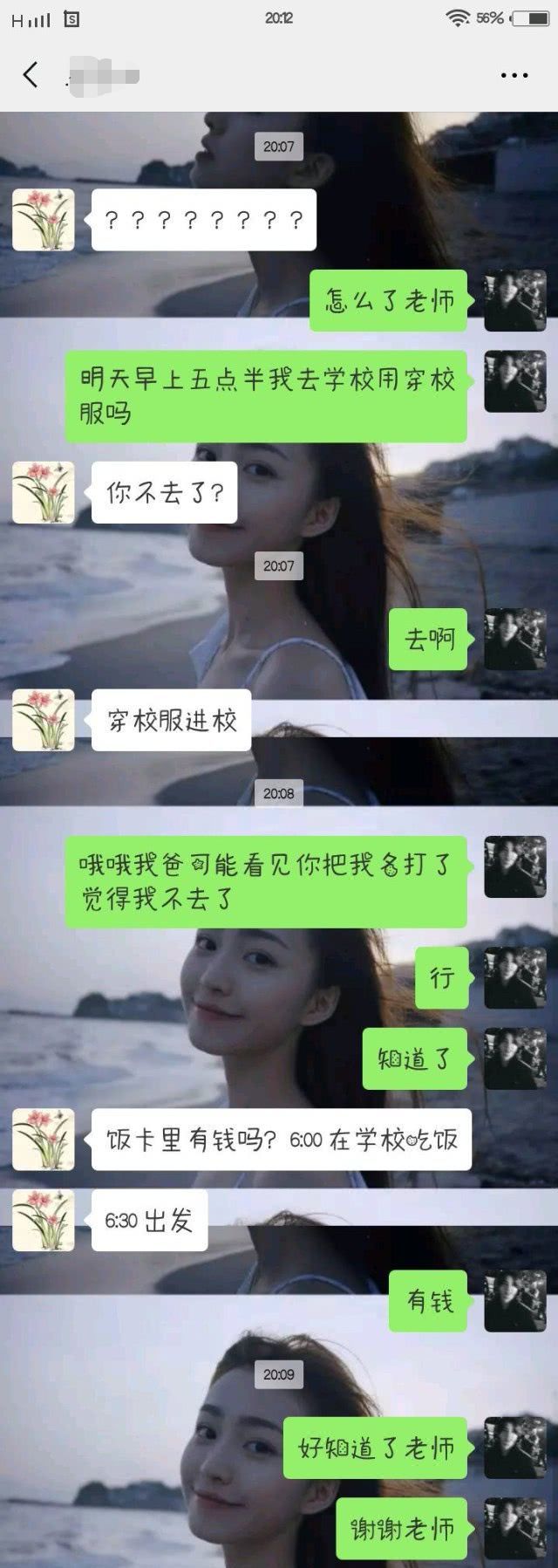Open own avatar beside "怎么了老师" message
This screenshot has height=1568, width=558.
515,300
